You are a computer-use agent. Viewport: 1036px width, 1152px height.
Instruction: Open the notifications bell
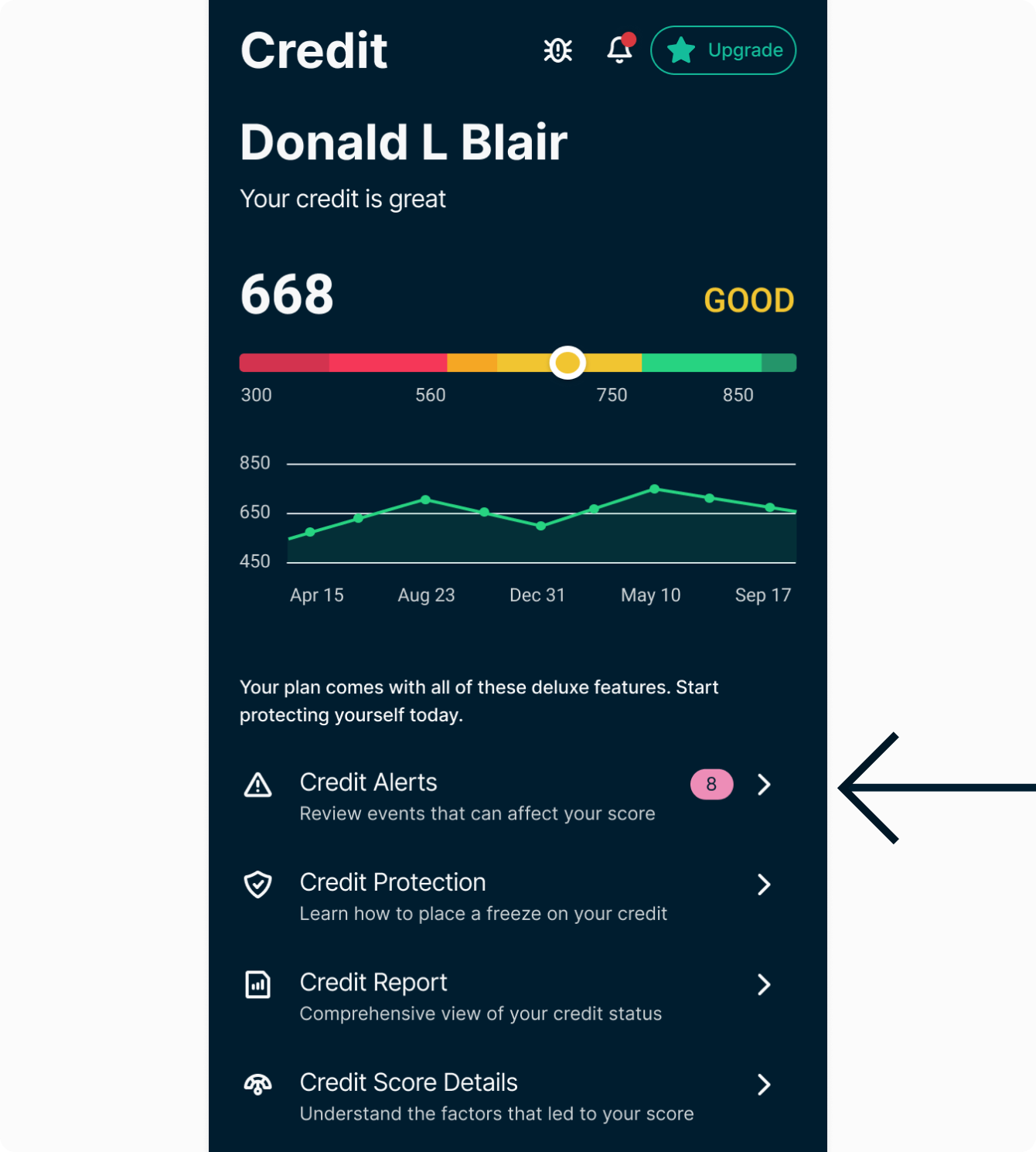[x=619, y=49]
